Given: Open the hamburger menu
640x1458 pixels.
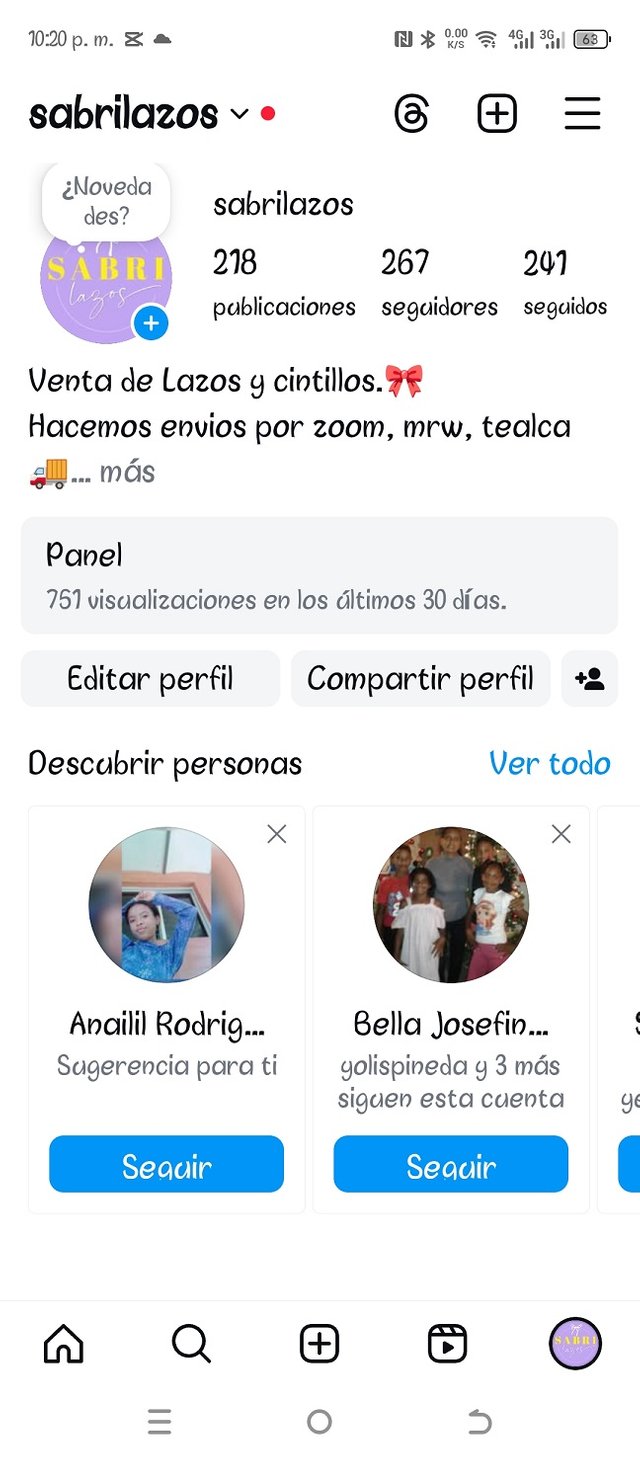Looking at the screenshot, I should point(582,114).
